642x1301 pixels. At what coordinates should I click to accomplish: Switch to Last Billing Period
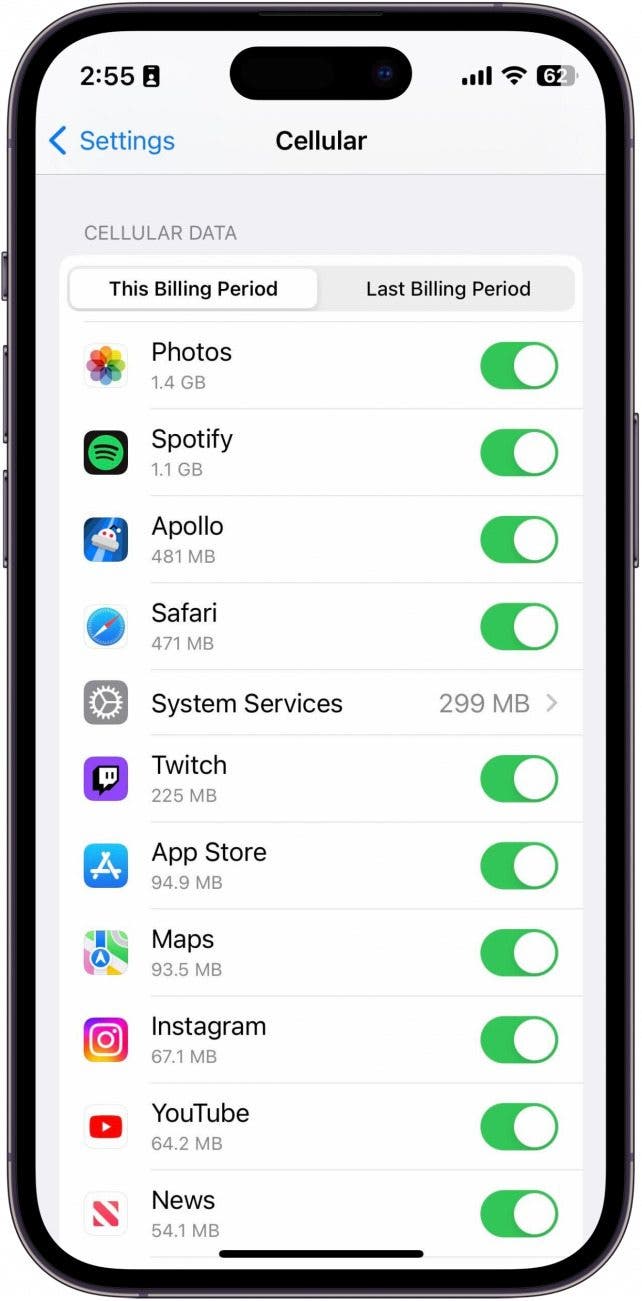click(447, 289)
